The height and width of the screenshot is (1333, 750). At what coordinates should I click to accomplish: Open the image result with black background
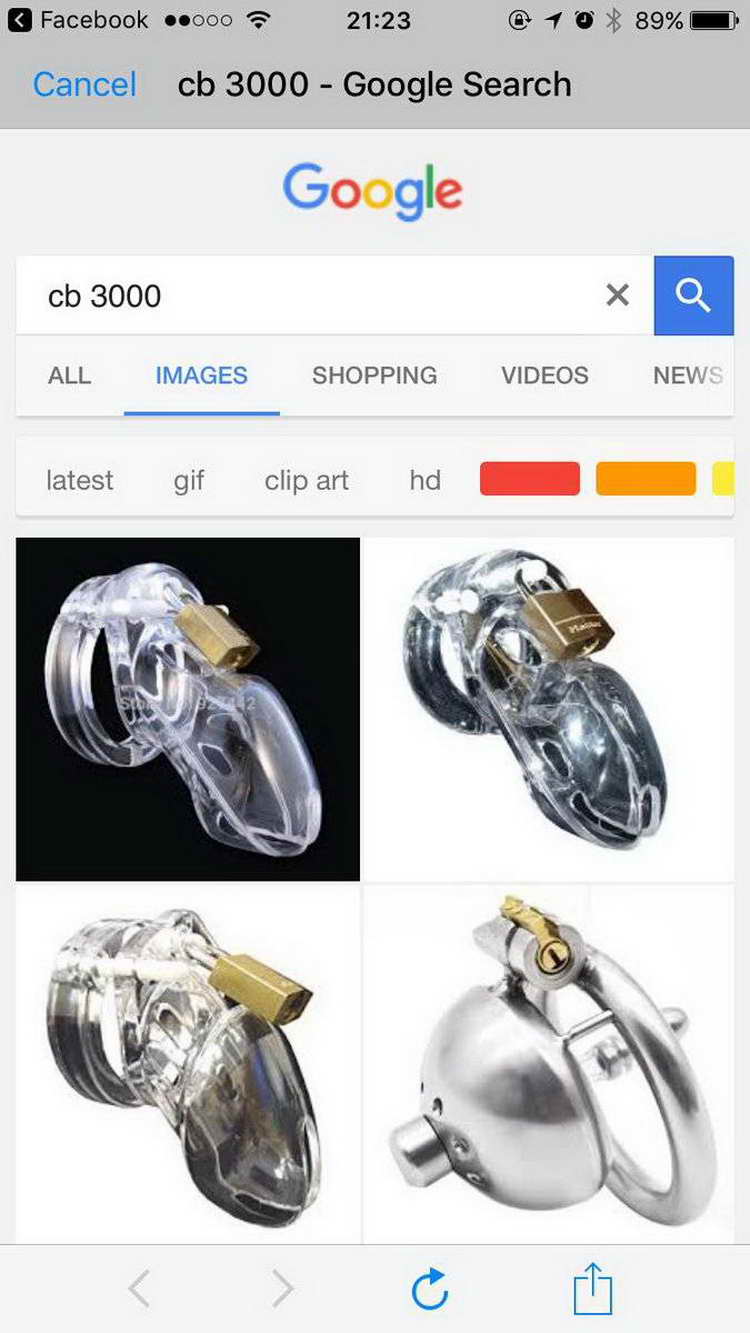point(188,709)
